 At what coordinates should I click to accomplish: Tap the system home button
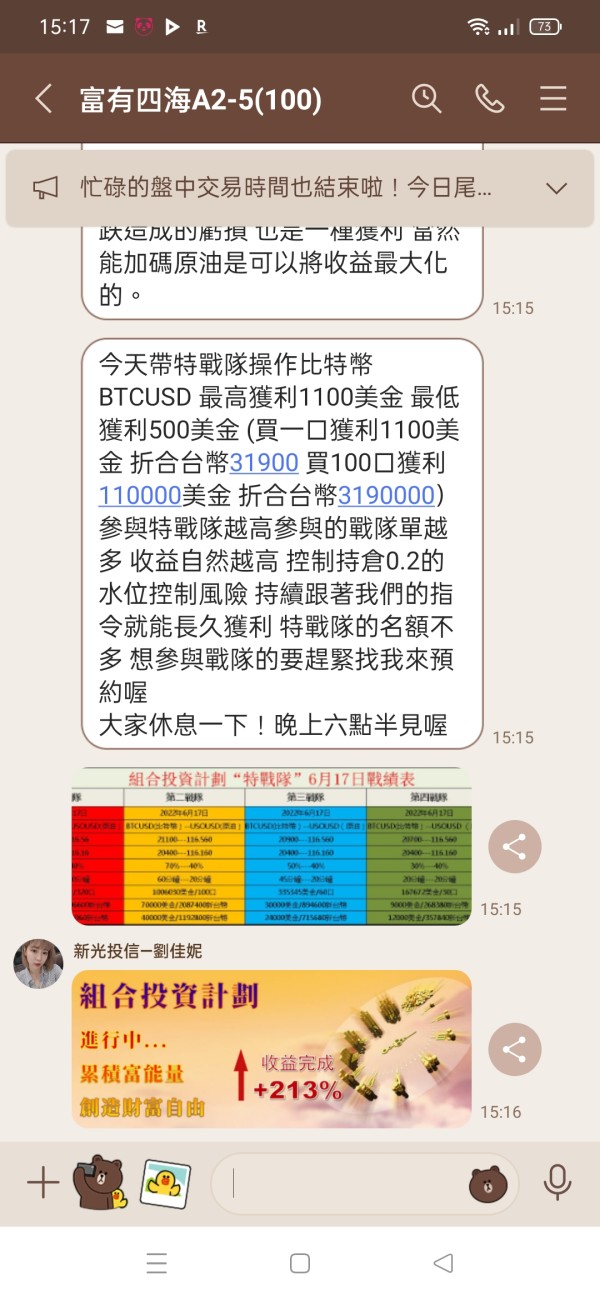(x=300, y=1263)
